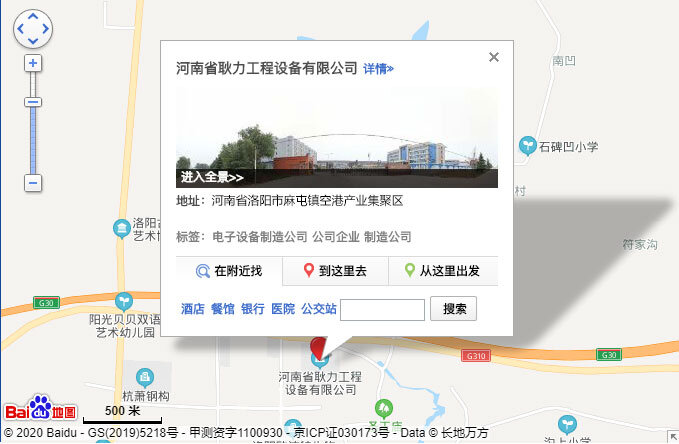Screen dimensions: 679x444
Task: Search nearby 银行 banks
Action: click(x=252, y=310)
